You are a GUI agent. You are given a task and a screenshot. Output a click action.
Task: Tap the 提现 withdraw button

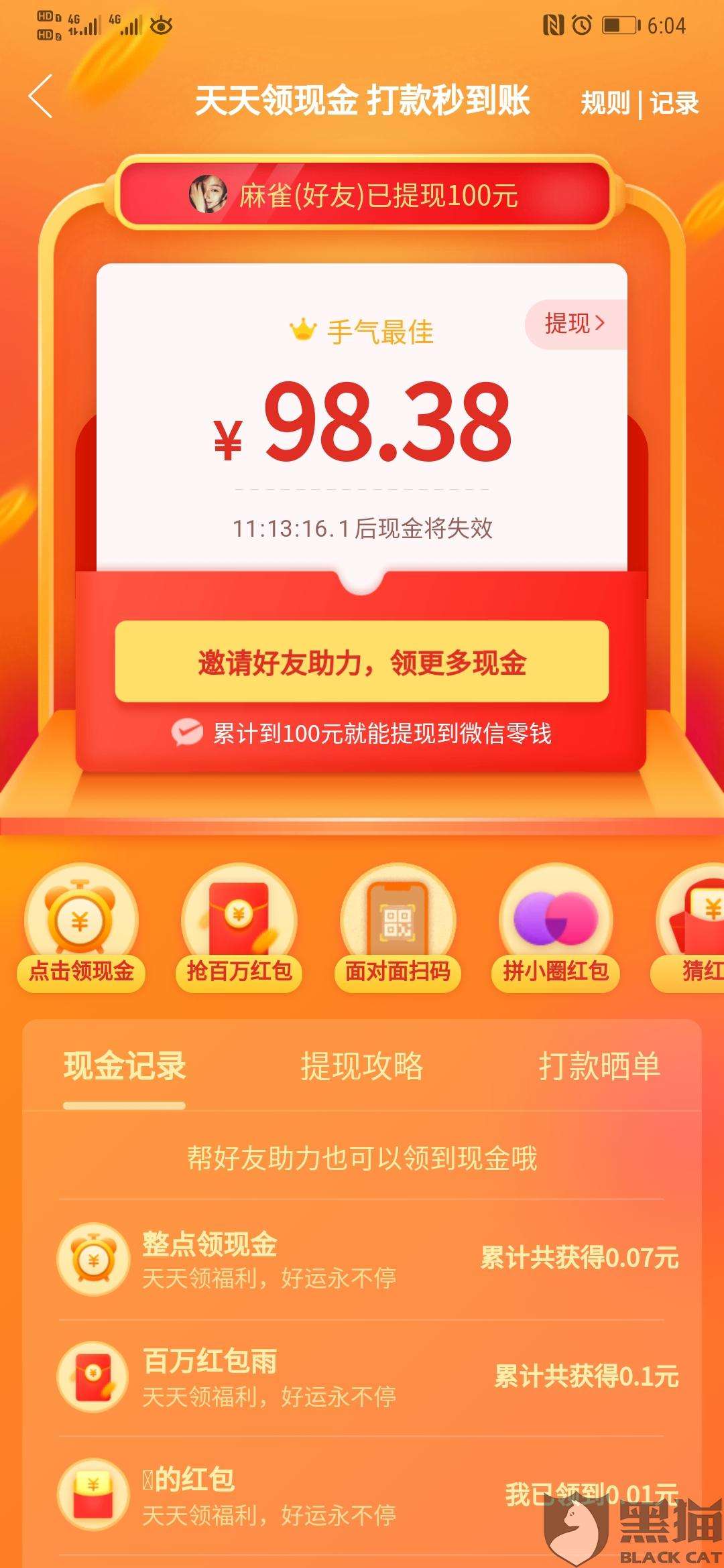[x=575, y=324]
